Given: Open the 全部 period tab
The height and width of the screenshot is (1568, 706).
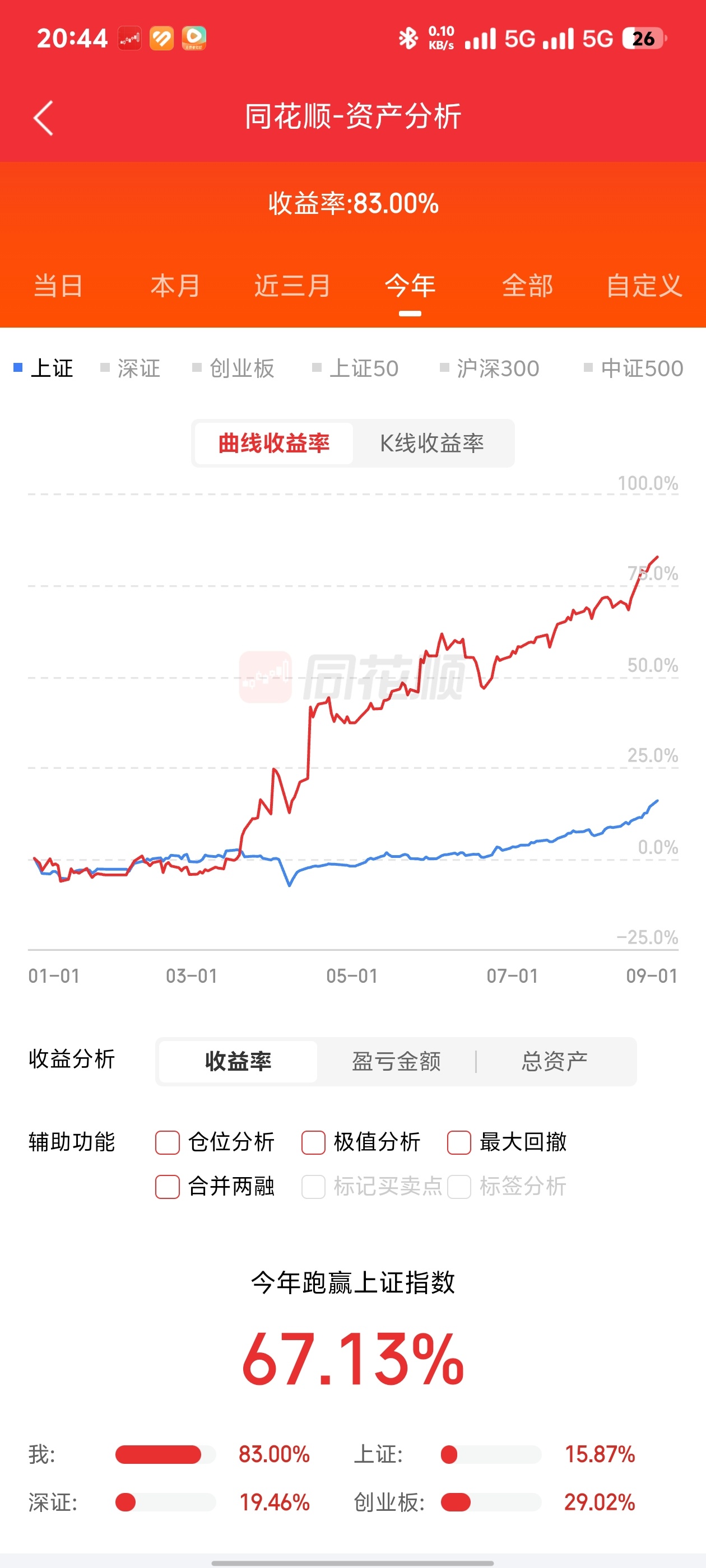Looking at the screenshot, I should (527, 286).
